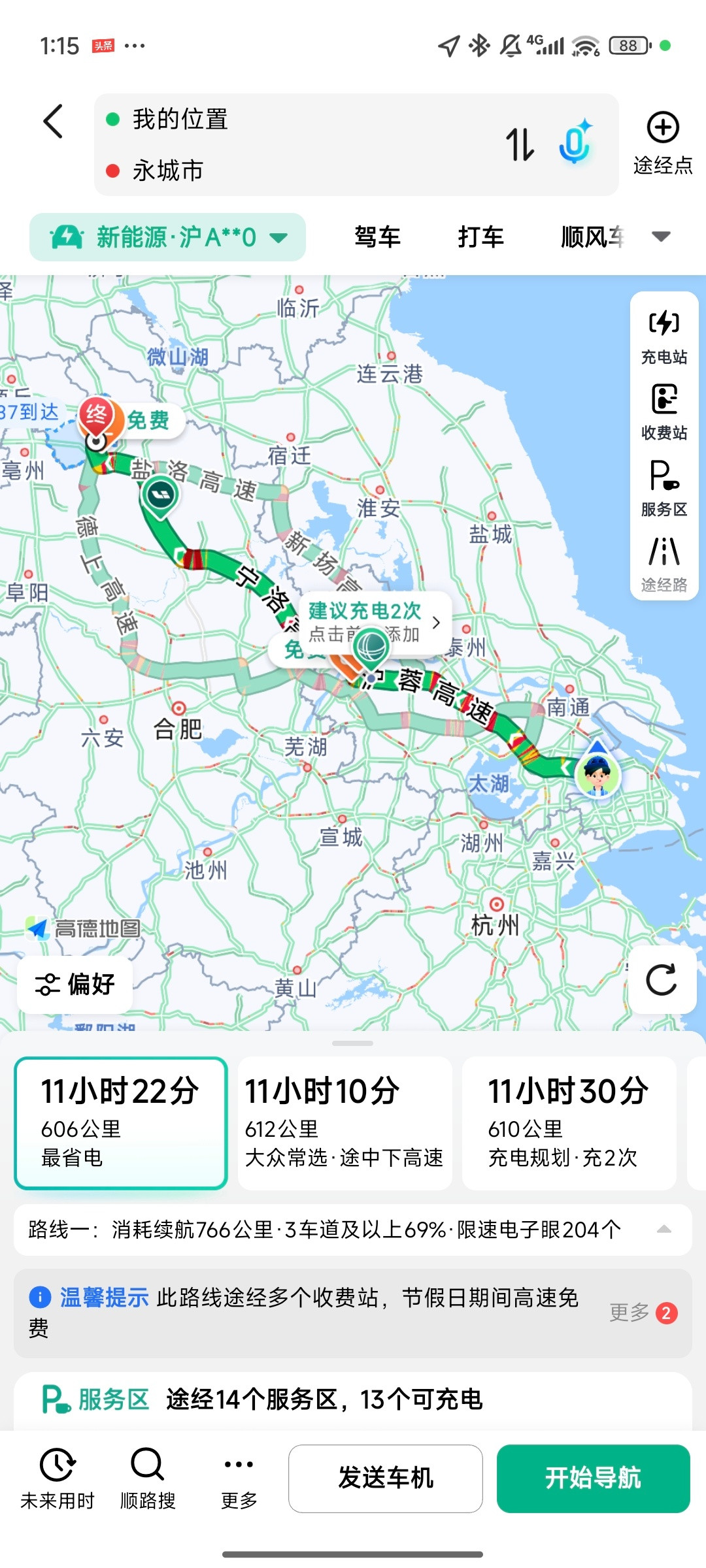Expand more travel modes arrow

pyautogui.click(x=662, y=237)
